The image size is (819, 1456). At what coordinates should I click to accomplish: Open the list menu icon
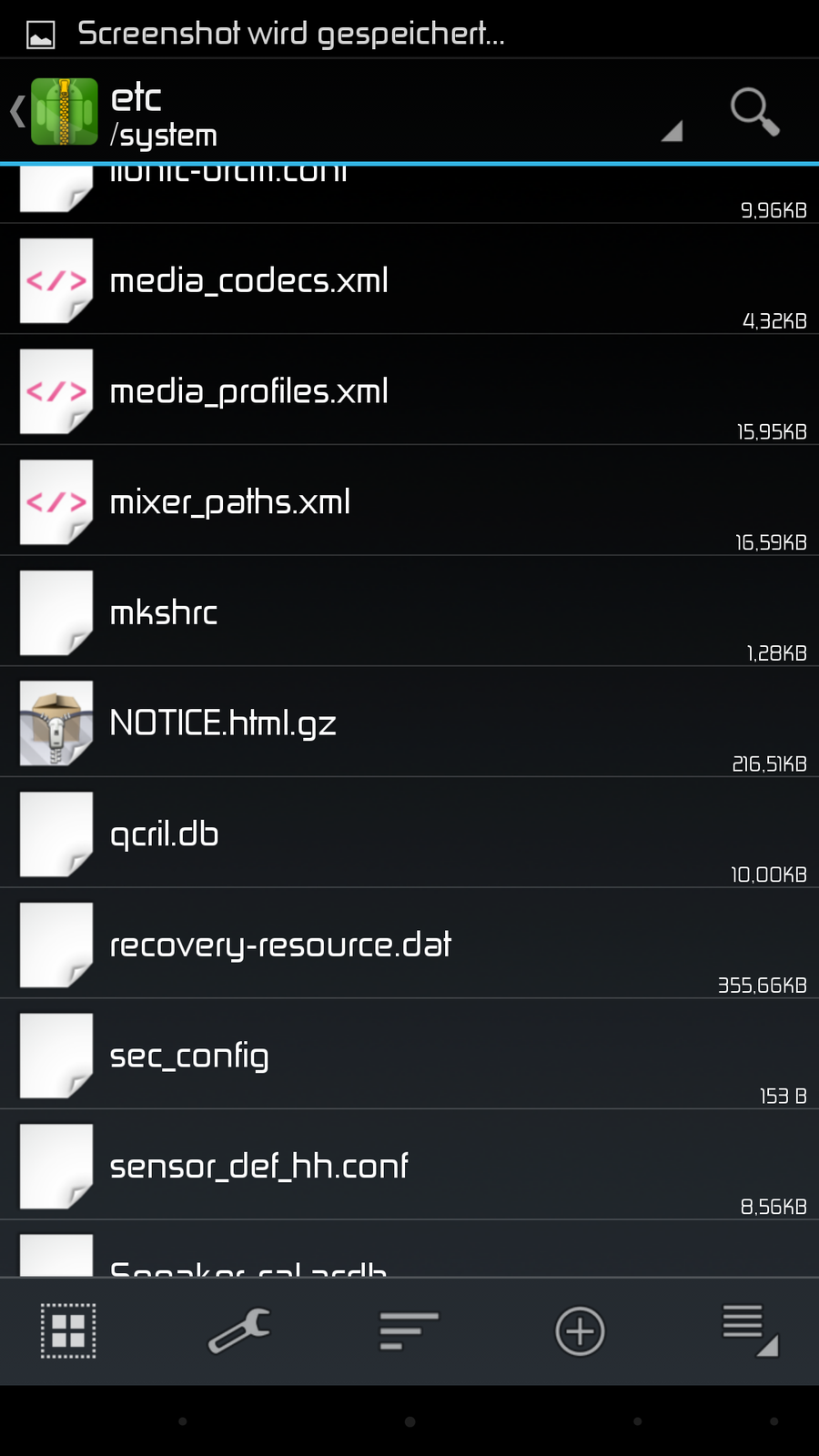(749, 1331)
